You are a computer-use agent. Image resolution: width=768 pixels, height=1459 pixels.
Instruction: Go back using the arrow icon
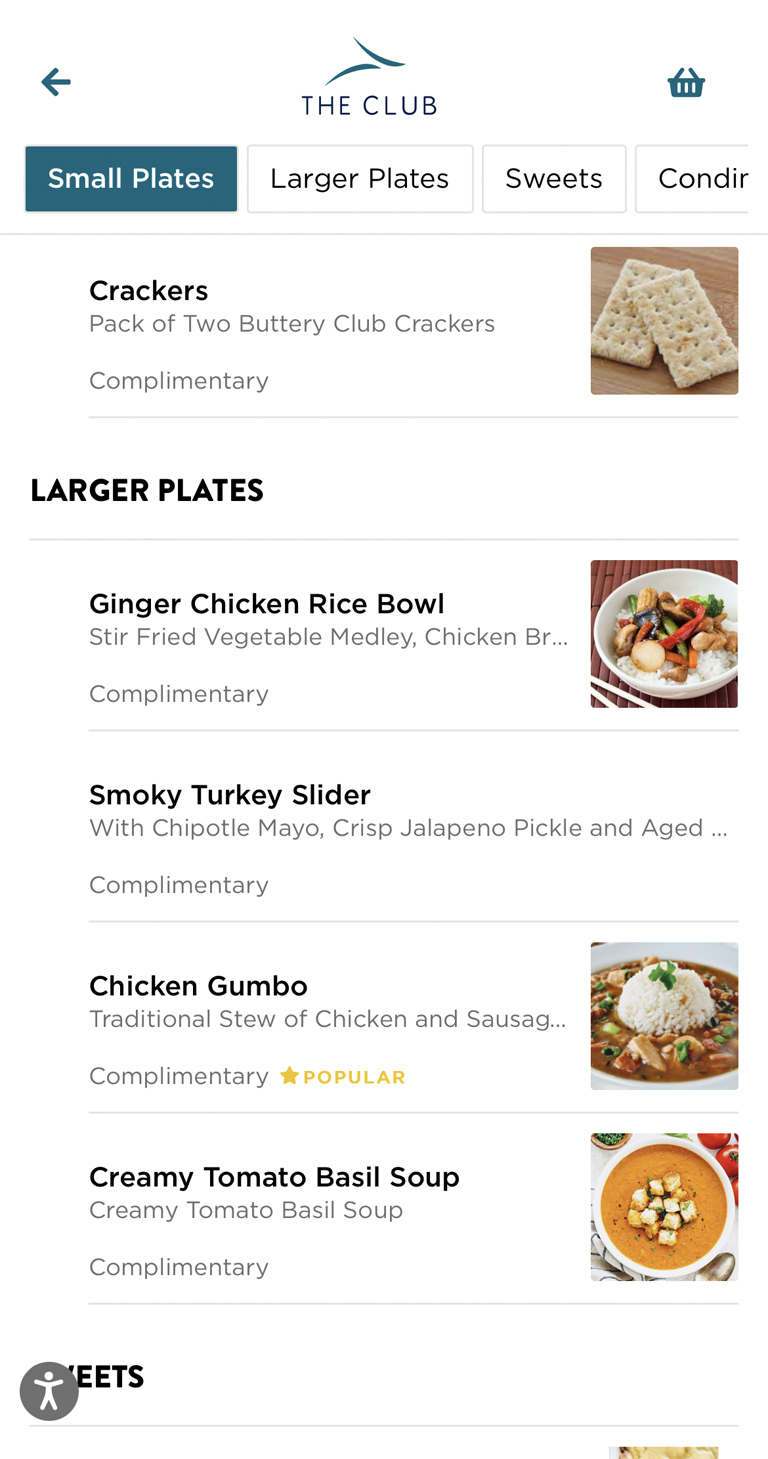[x=56, y=82]
